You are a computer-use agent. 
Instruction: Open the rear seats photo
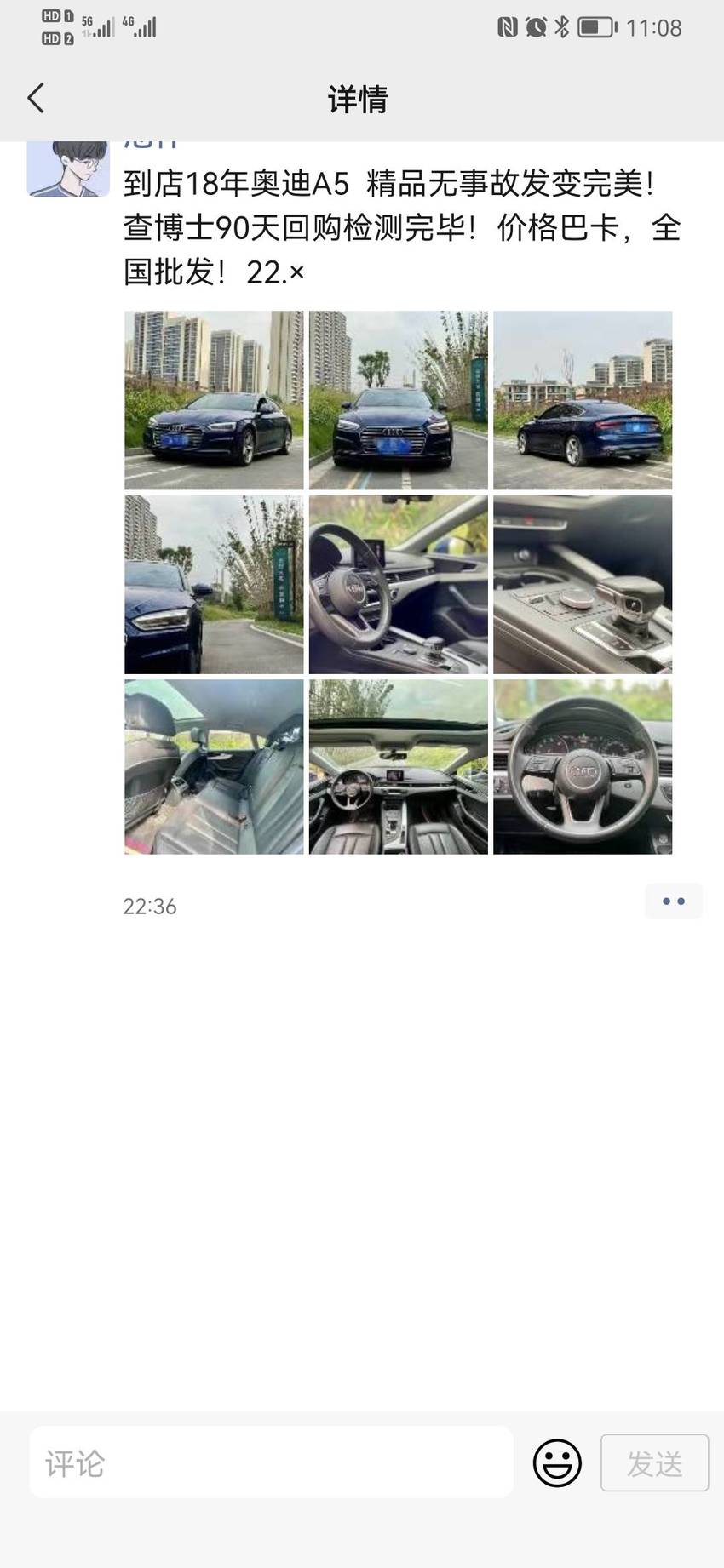214,767
